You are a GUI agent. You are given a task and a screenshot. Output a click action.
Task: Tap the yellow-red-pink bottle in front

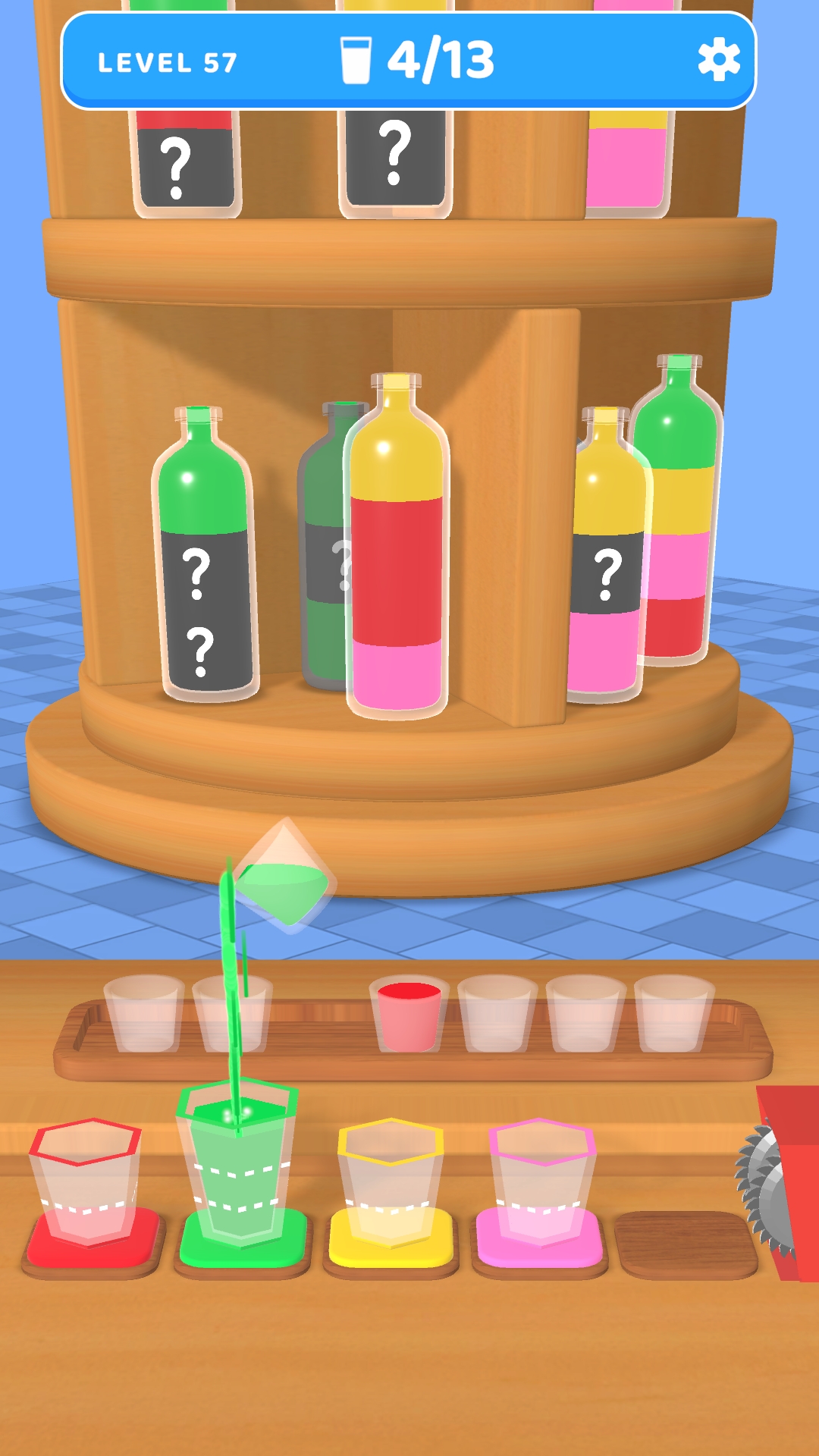pyautogui.click(x=397, y=546)
